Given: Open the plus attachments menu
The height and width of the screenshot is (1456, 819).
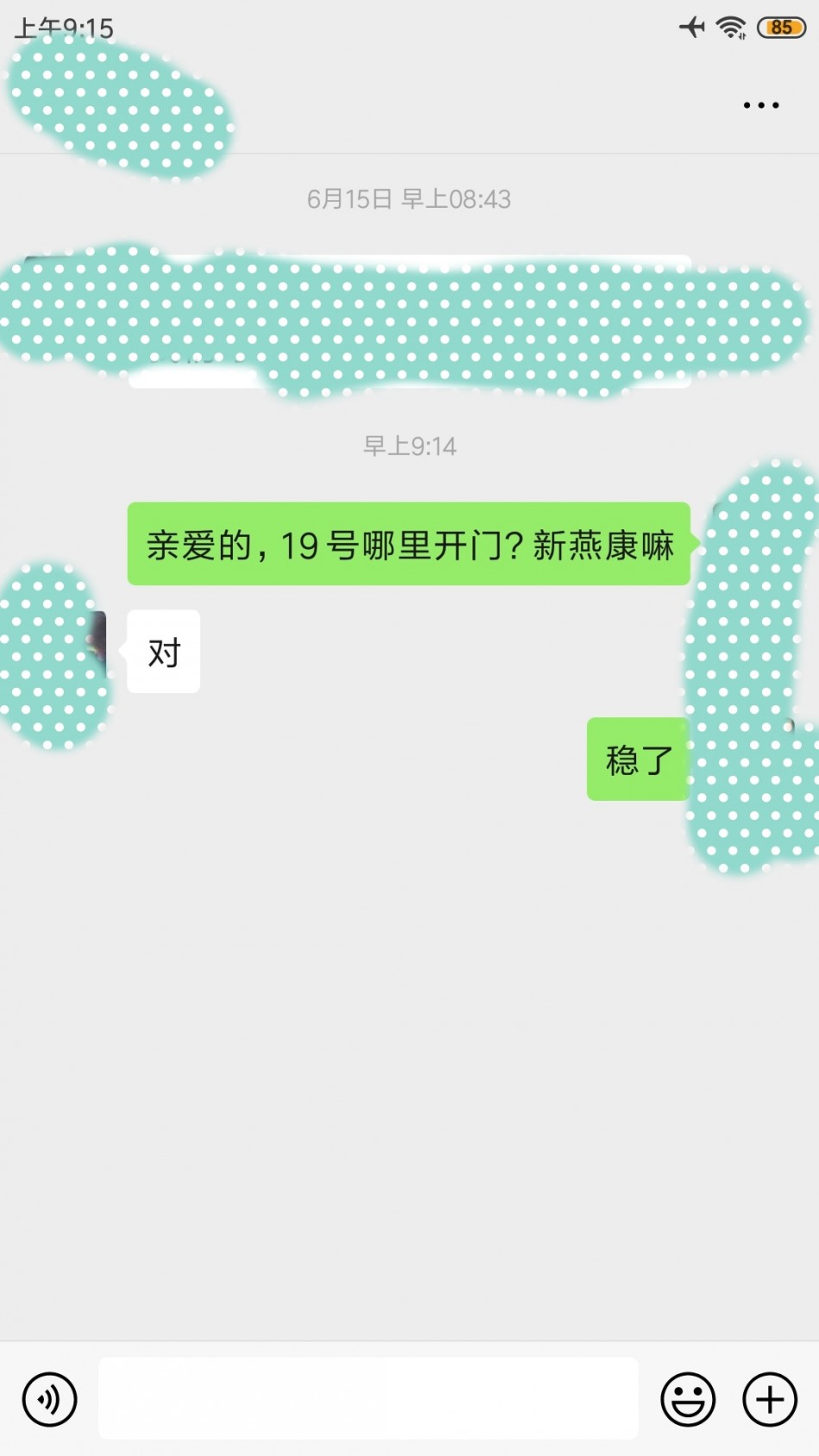Looking at the screenshot, I should (770, 1399).
